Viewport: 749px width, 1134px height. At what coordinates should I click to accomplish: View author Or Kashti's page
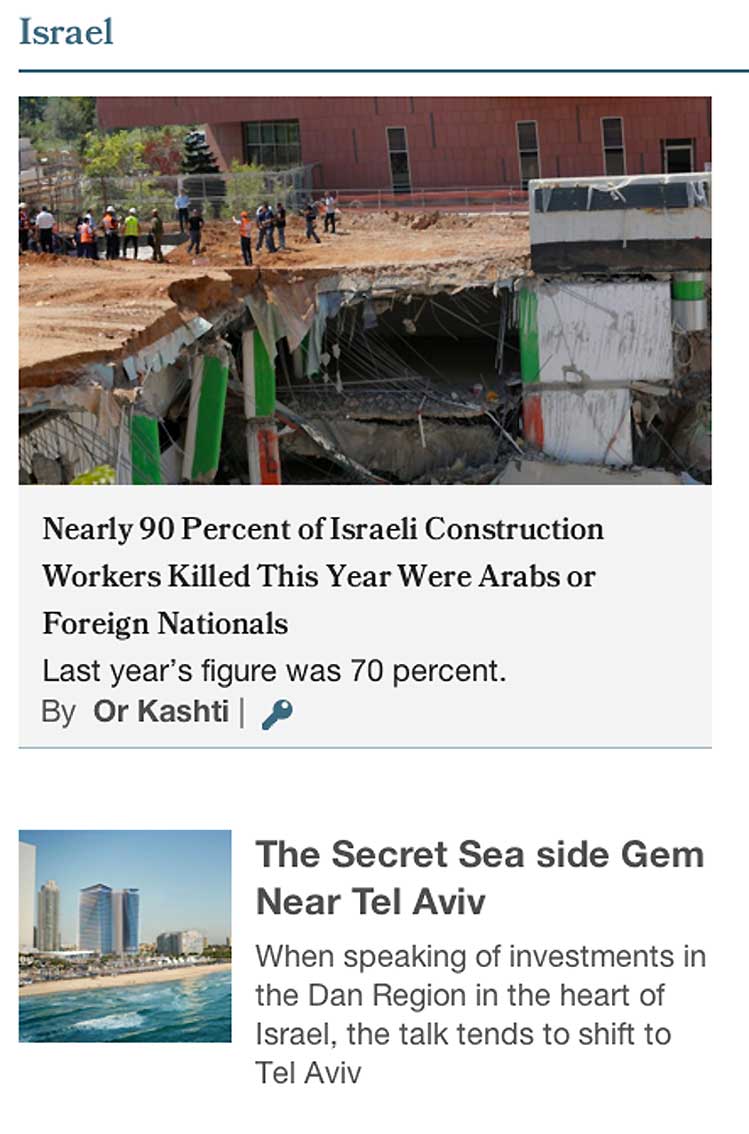(x=161, y=712)
